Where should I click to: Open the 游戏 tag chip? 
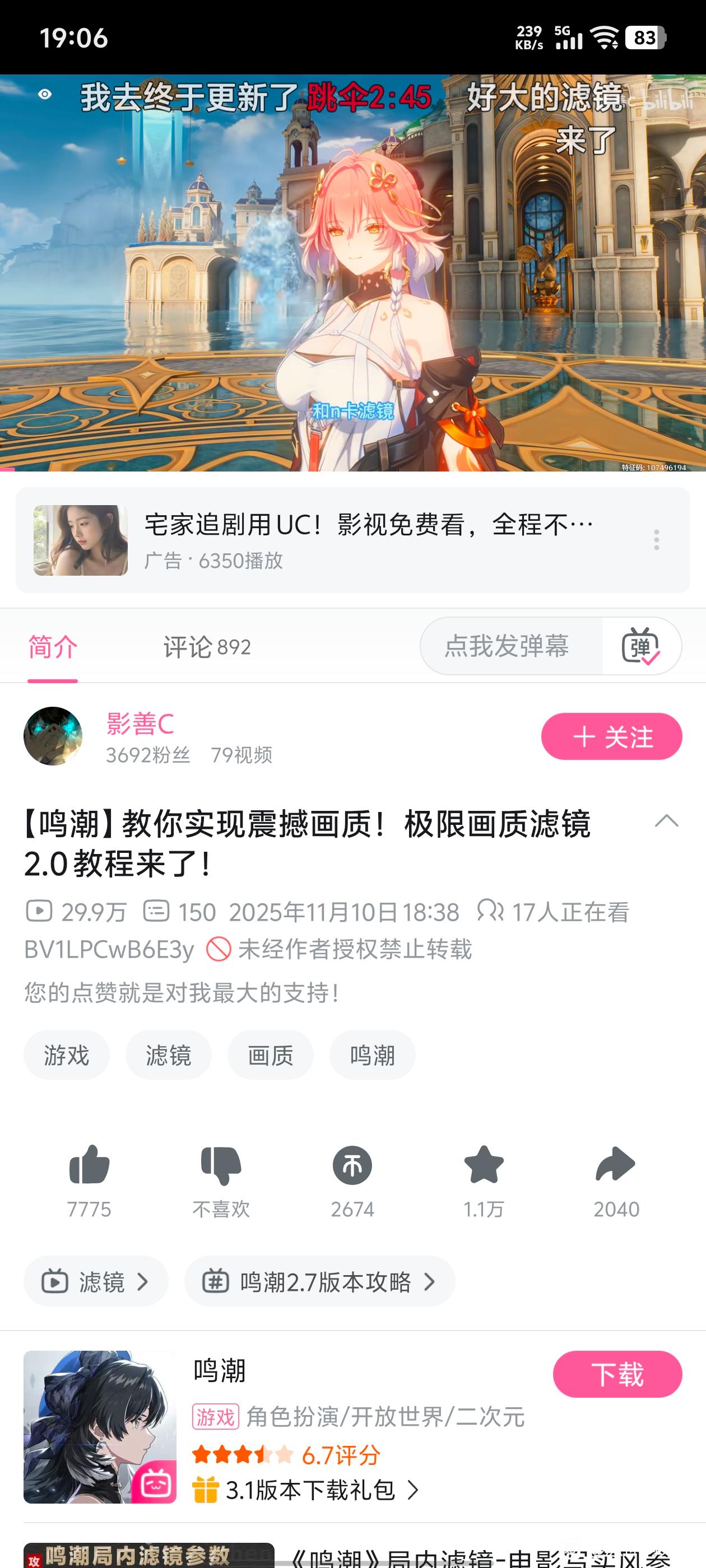tap(66, 1055)
